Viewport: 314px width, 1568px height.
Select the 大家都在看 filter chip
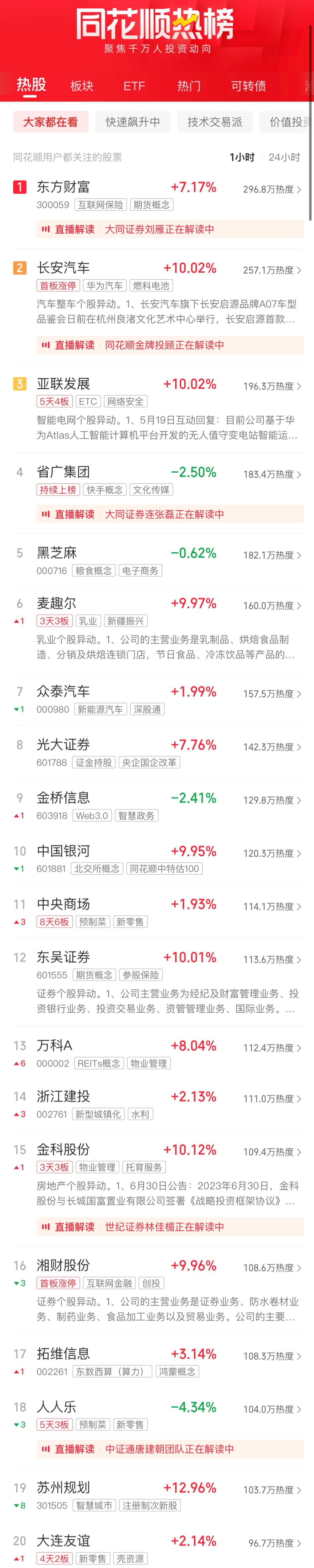[x=51, y=122]
